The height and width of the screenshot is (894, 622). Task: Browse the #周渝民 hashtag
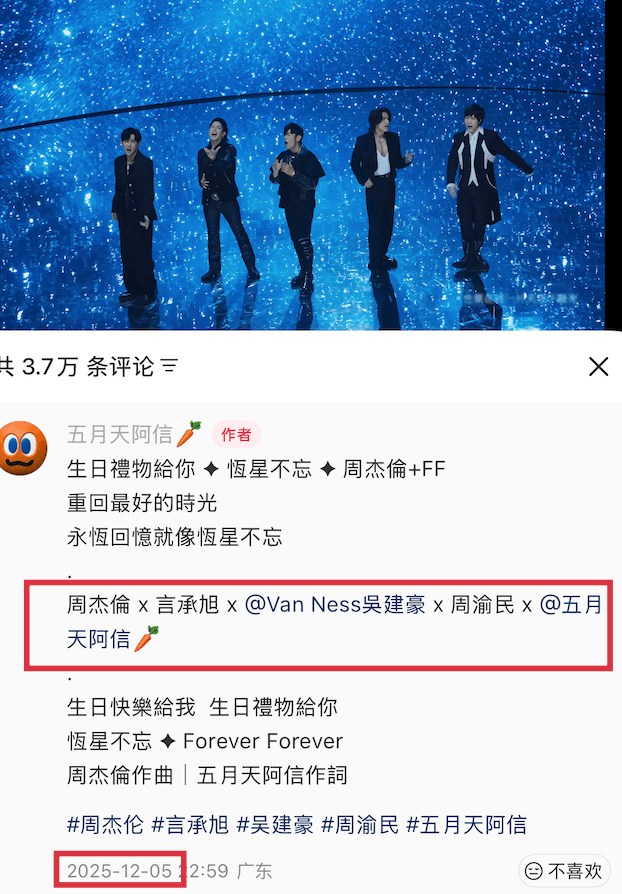tap(360, 825)
